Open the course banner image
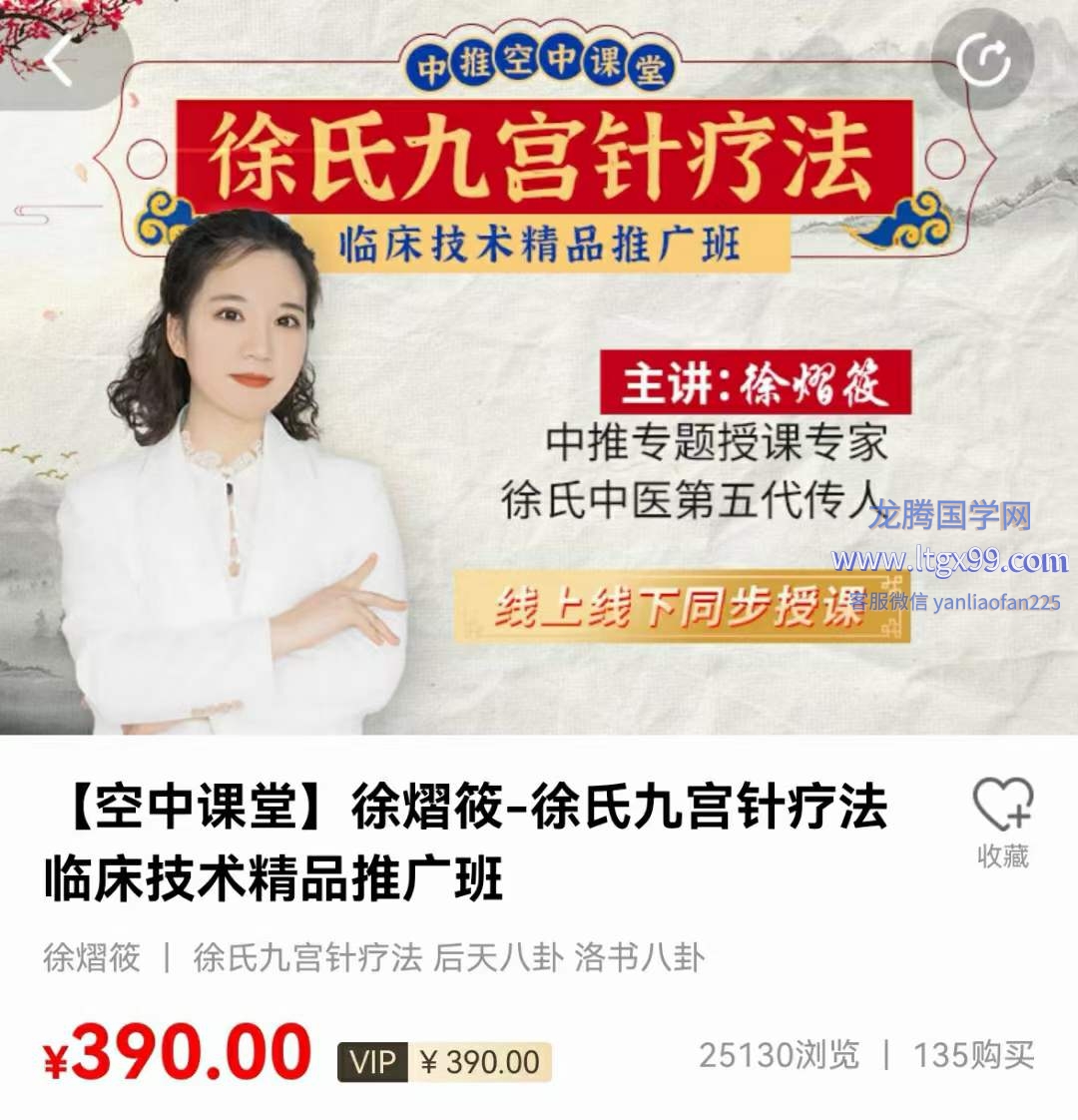The image size is (1078, 1120). [x=539, y=399]
